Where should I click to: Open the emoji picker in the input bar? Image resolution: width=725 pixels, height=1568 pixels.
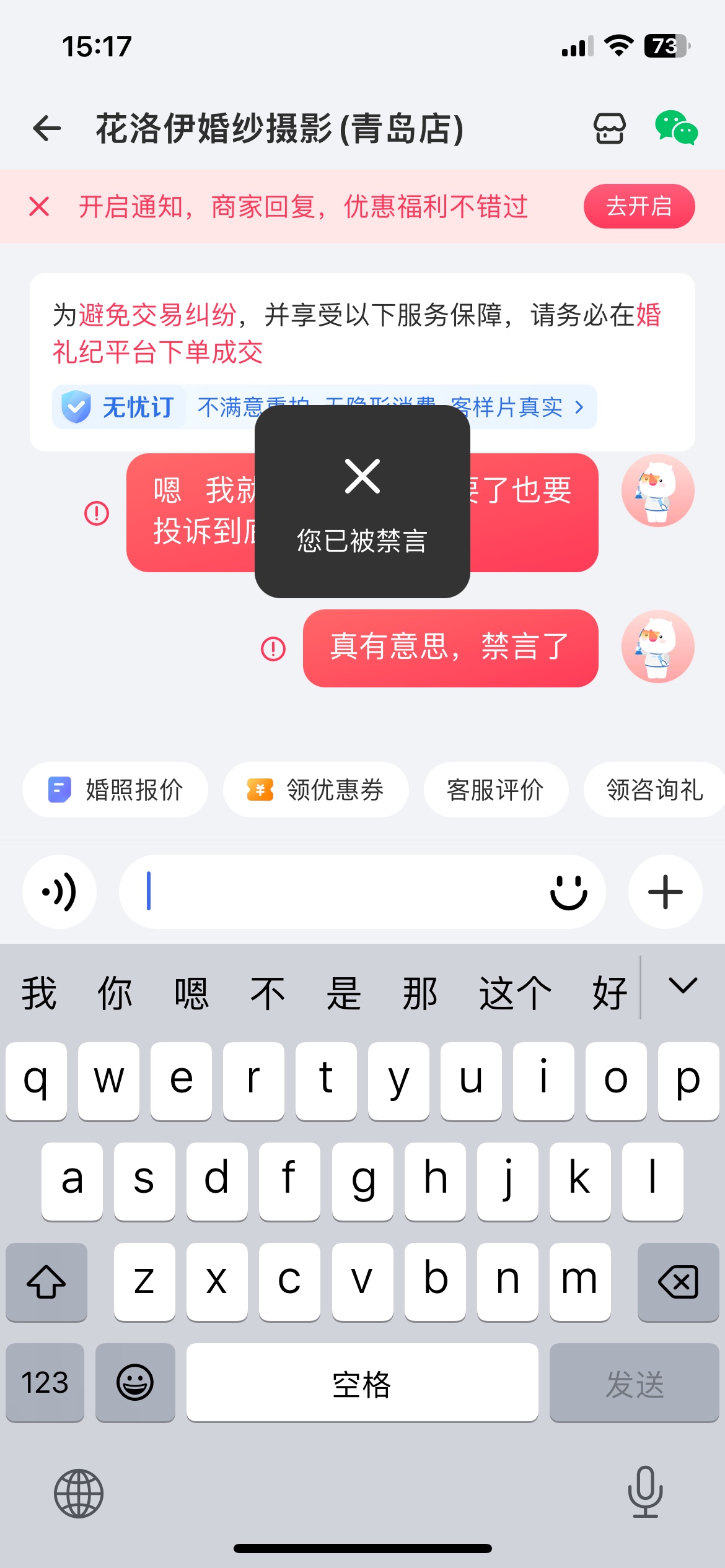point(568,892)
